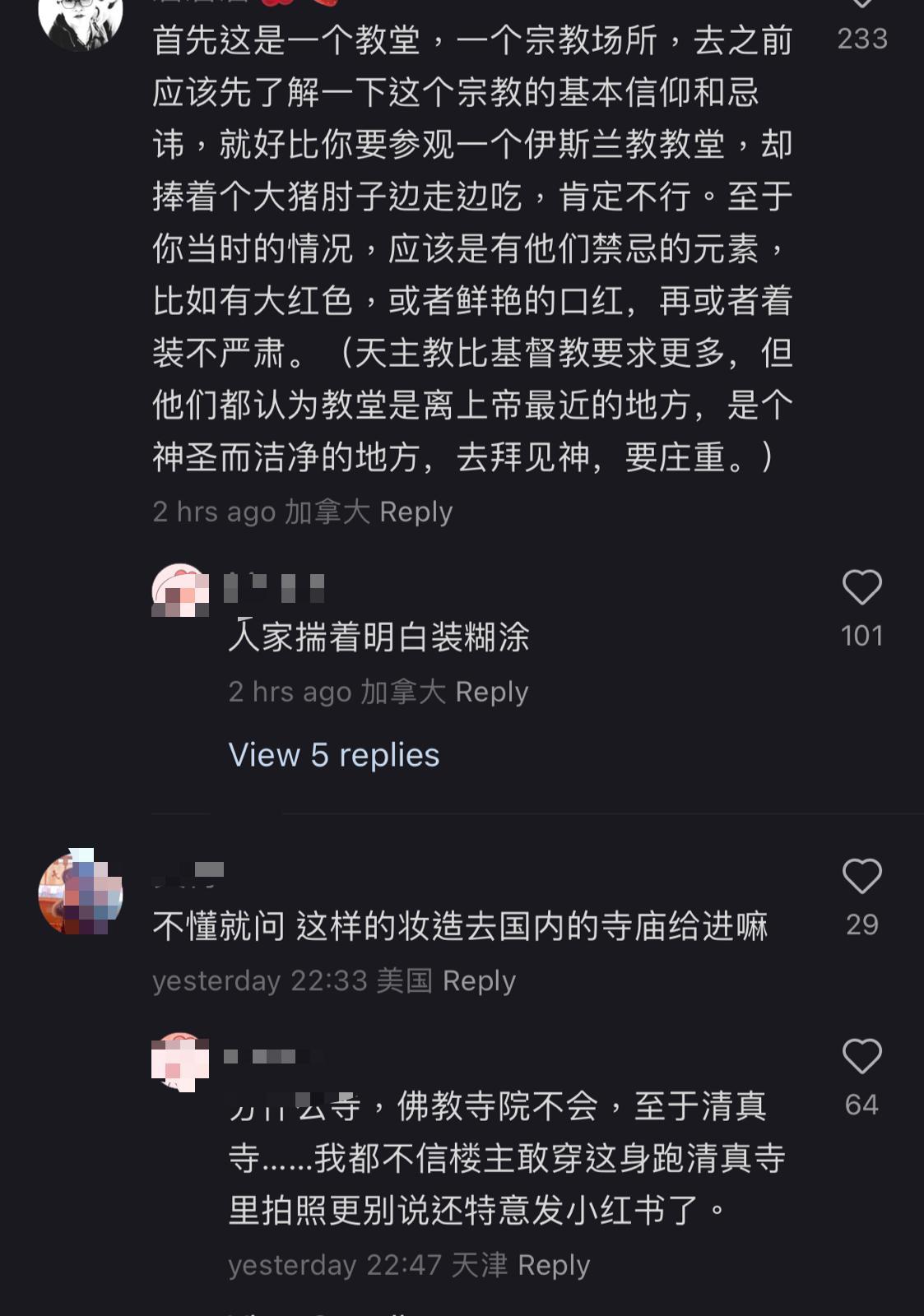Screen dimensions: 924x1316
Task: Toggle like on the 寺庙 question comment
Action: point(863,878)
